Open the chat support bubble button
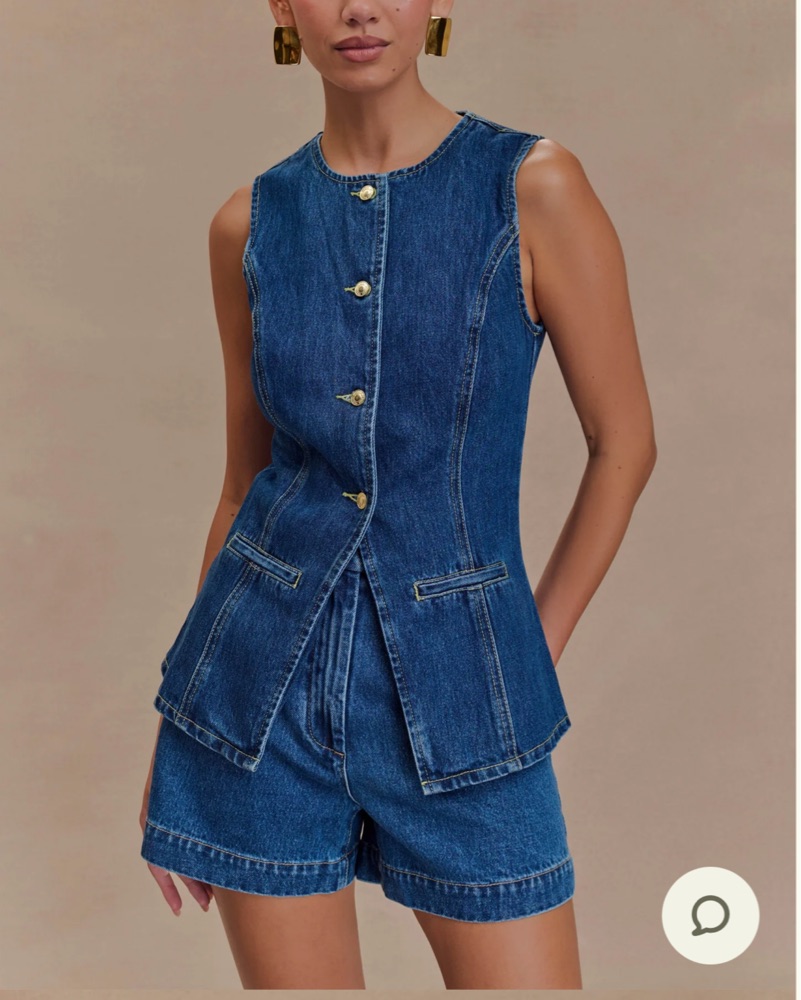 (x=710, y=915)
